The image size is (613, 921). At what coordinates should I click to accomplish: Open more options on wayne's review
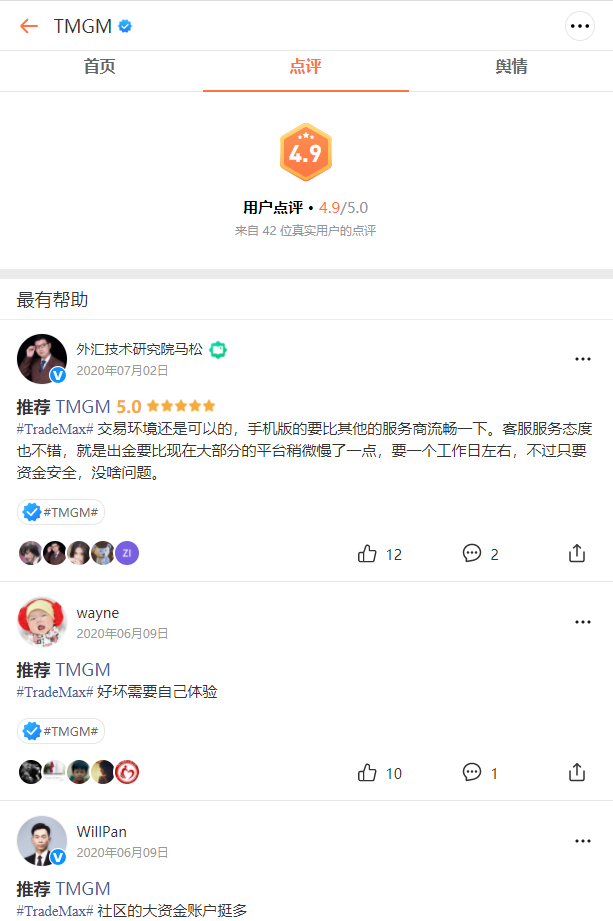point(583,622)
